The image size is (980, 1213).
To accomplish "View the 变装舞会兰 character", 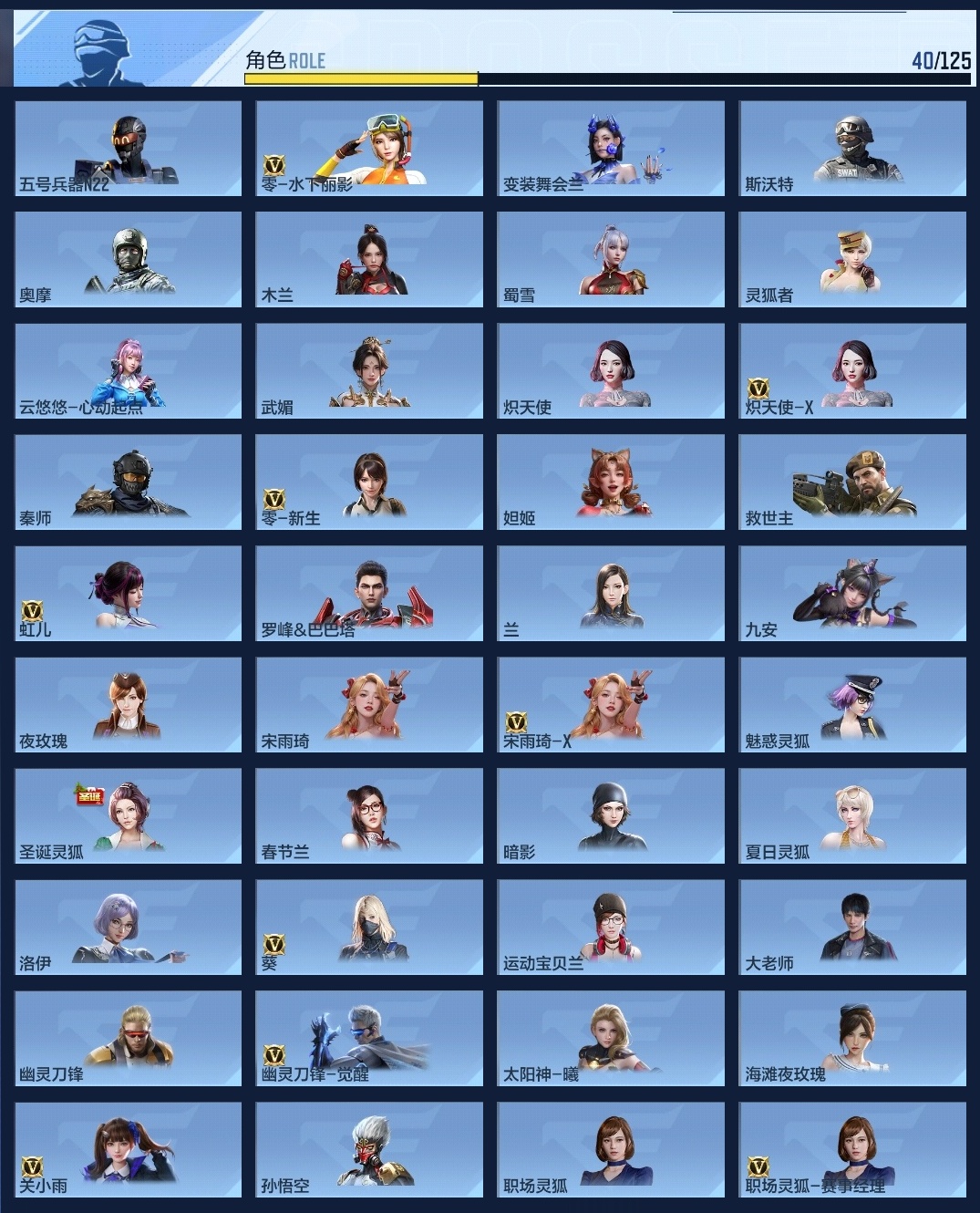I will point(611,148).
